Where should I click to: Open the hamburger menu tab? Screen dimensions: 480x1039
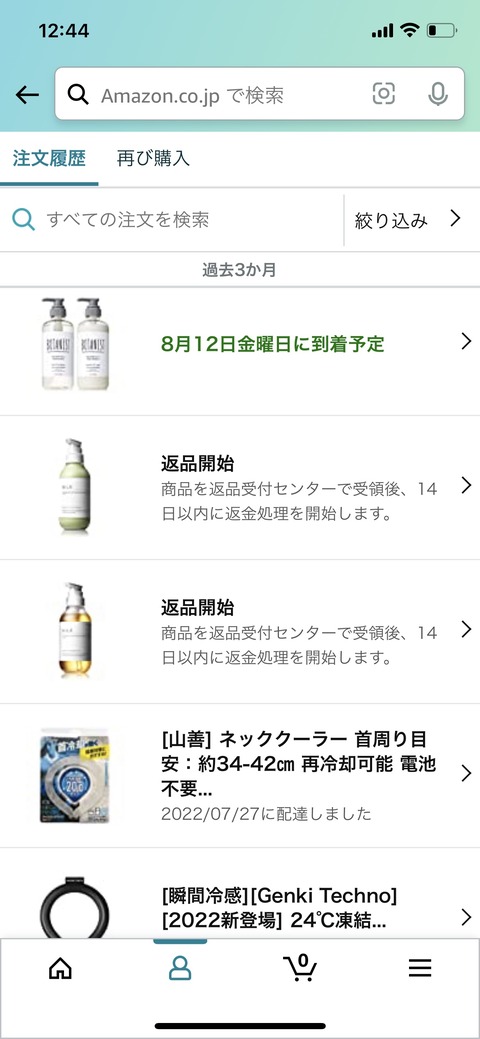coord(420,969)
